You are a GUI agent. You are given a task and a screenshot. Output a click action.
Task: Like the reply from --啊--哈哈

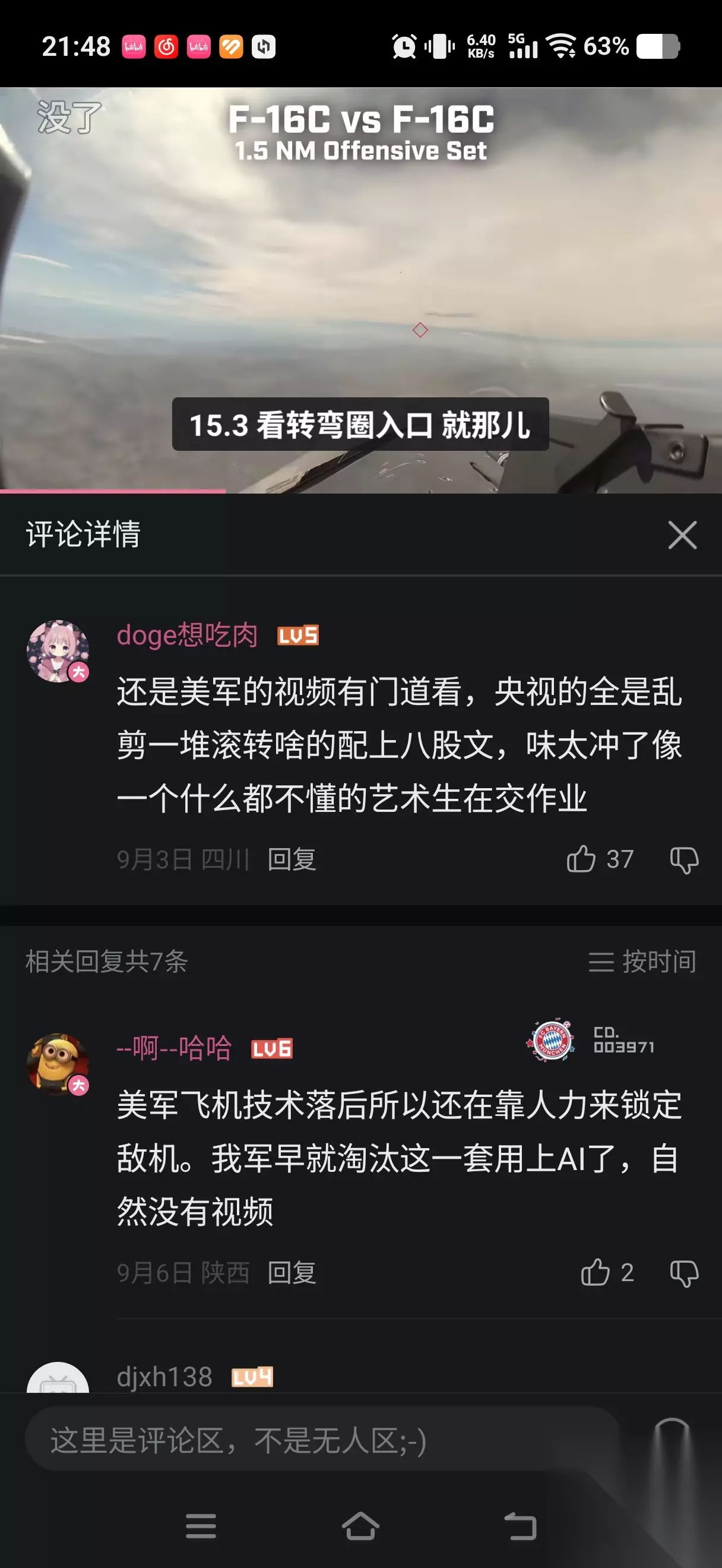595,1272
